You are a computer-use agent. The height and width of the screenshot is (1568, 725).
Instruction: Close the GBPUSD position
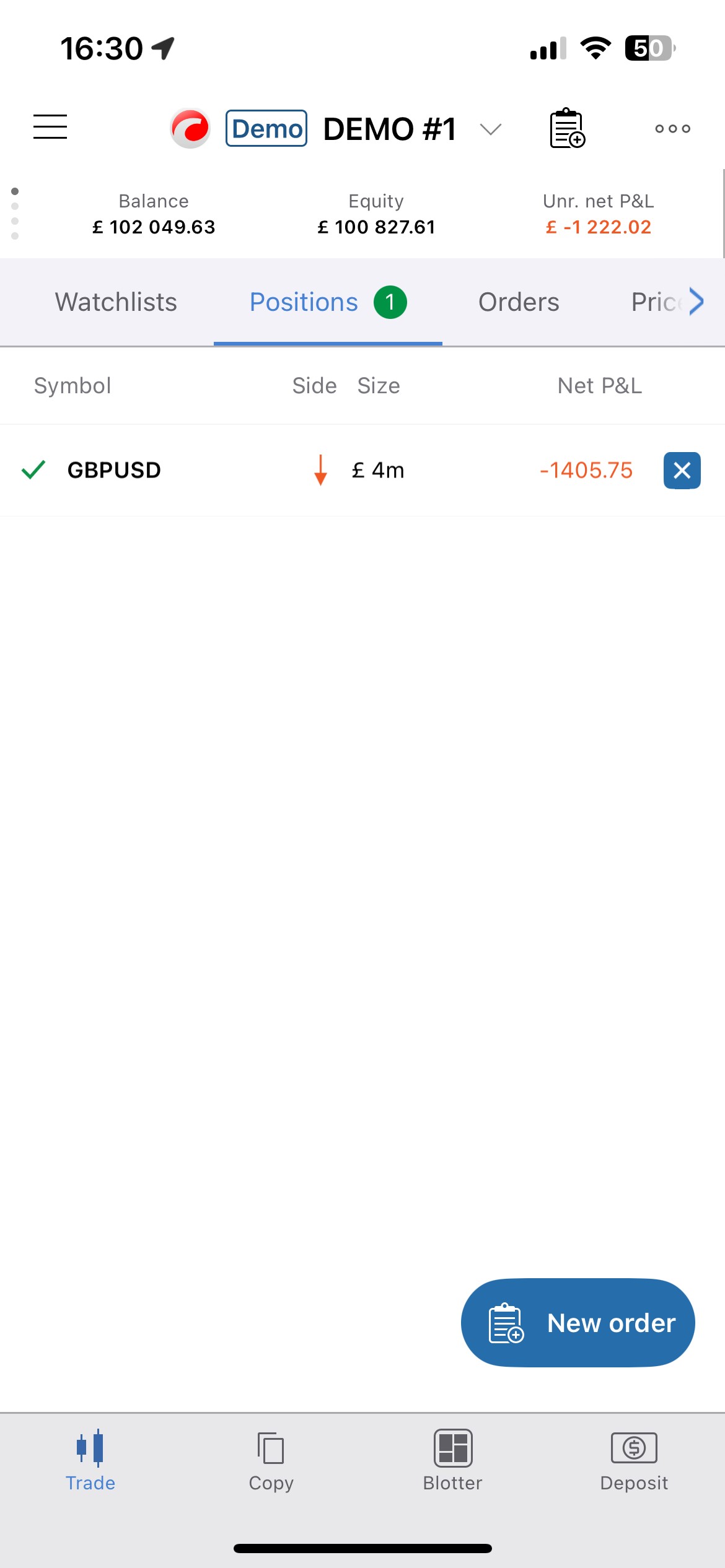(x=682, y=471)
